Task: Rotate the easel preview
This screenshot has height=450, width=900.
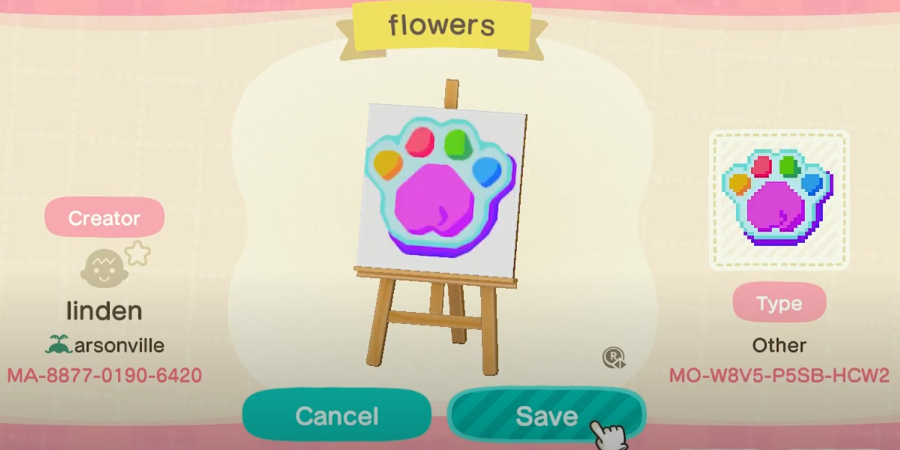Action: 613,358
